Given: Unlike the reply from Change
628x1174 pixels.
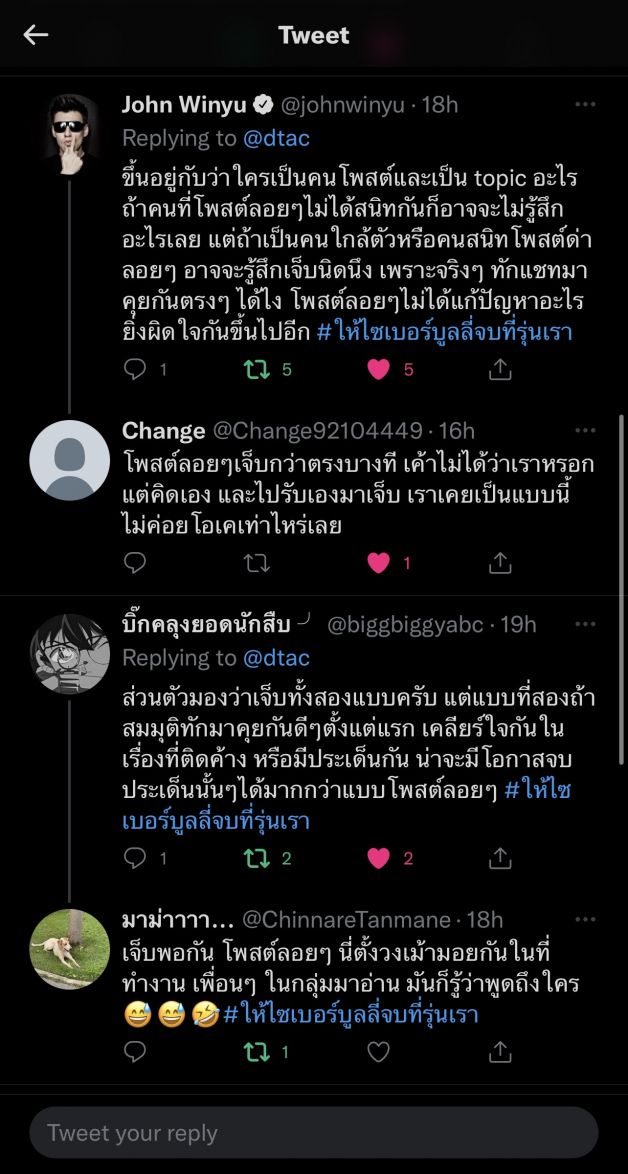Looking at the screenshot, I should (x=378, y=563).
